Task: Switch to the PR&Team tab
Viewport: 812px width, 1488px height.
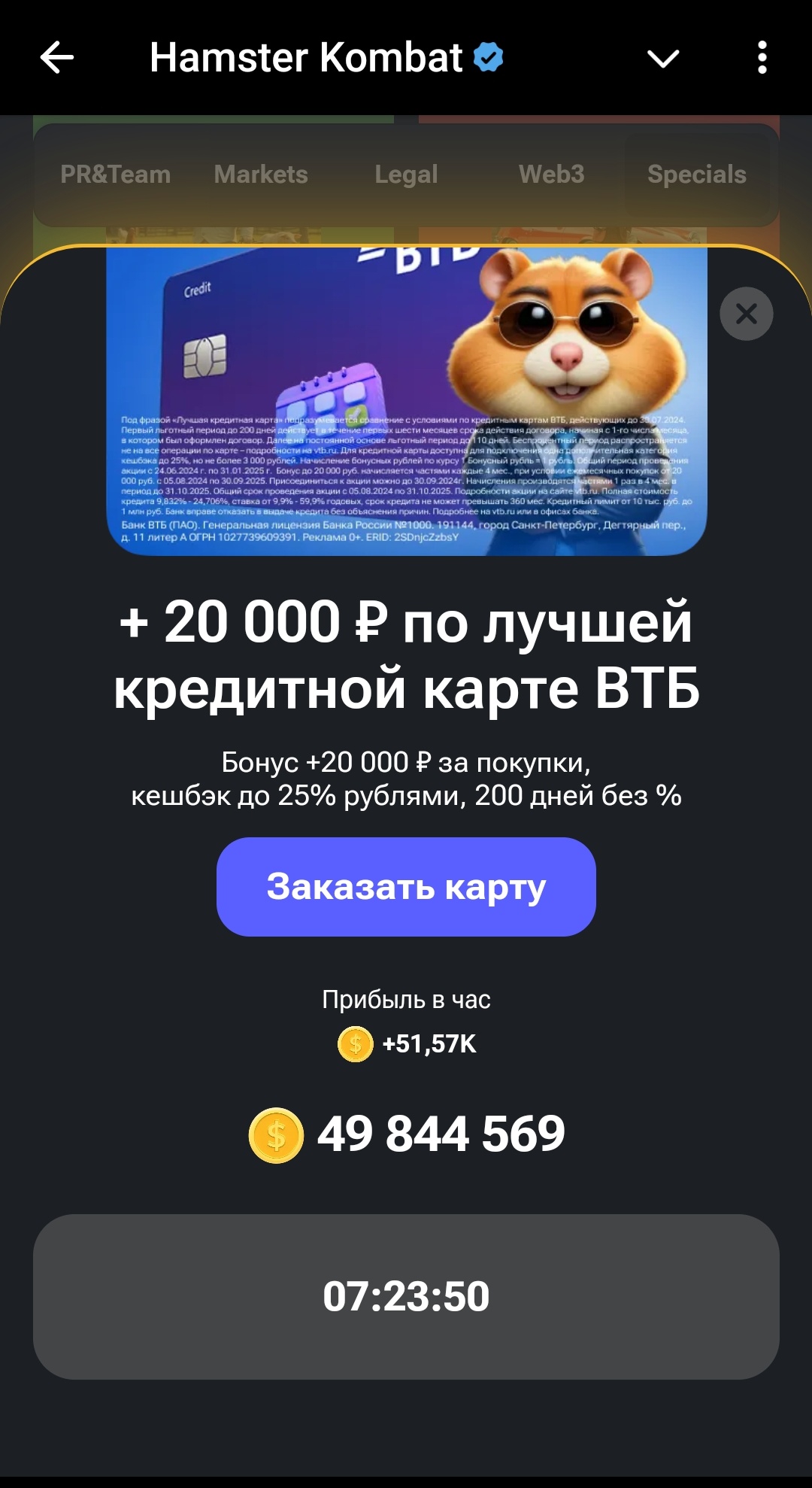Action: [115, 175]
